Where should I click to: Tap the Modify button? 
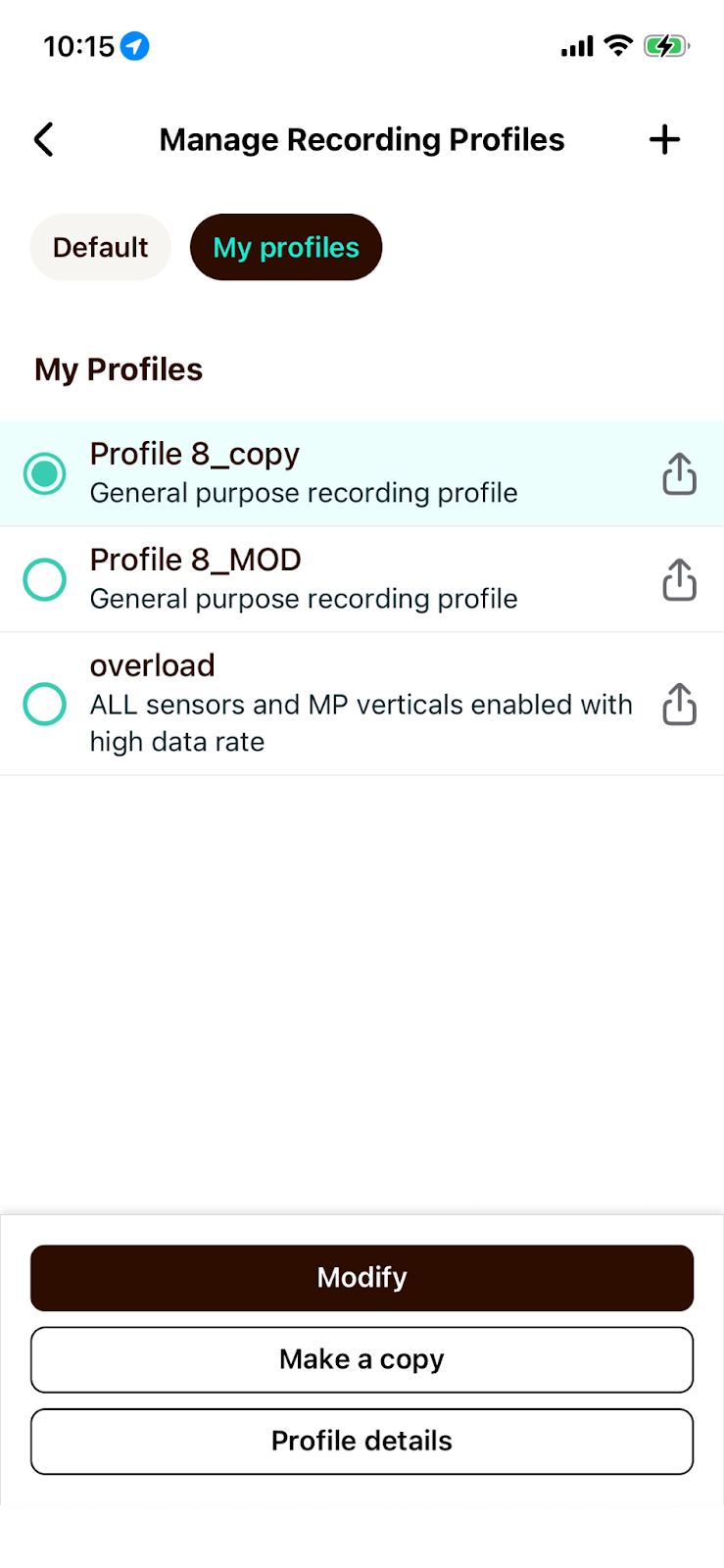tap(362, 1277)
